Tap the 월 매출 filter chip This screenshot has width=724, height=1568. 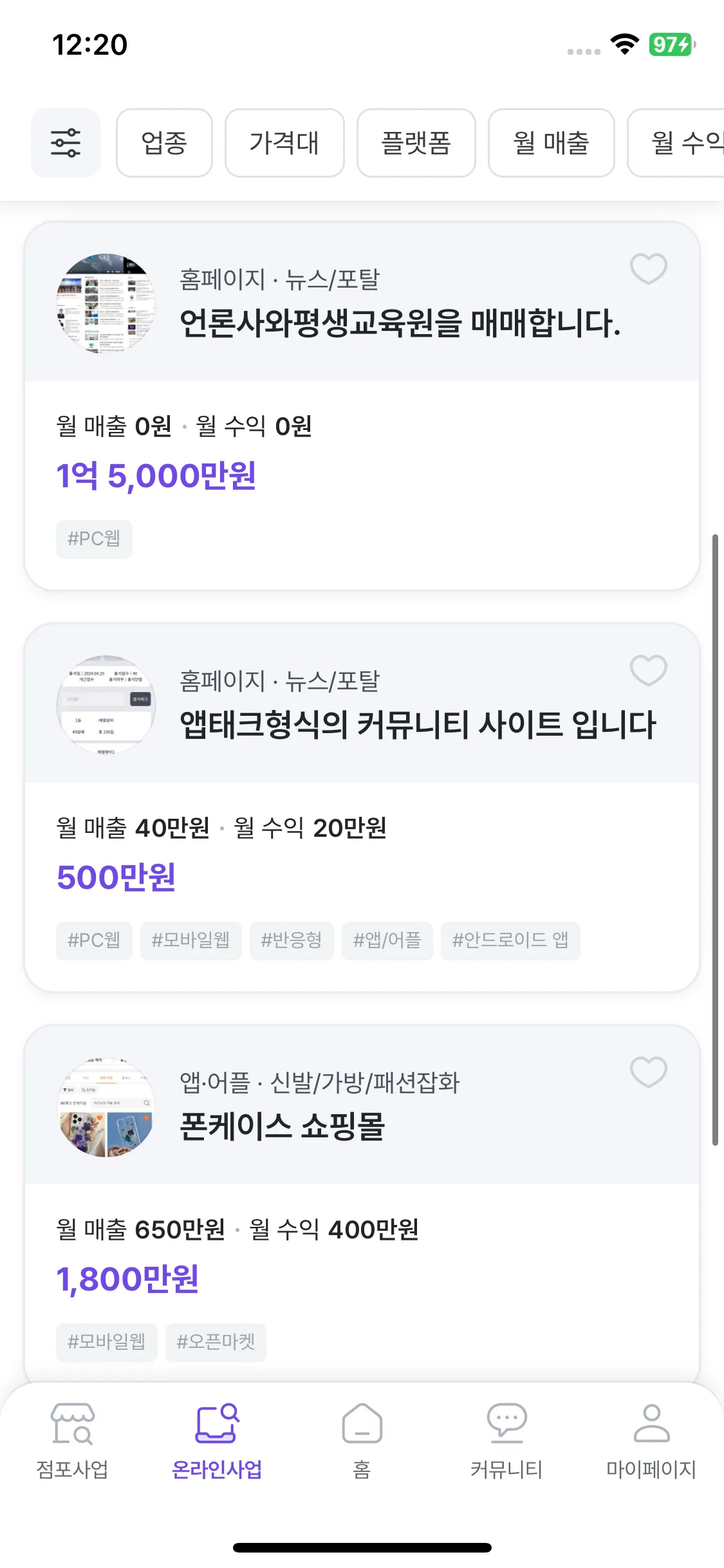[551, 143]
